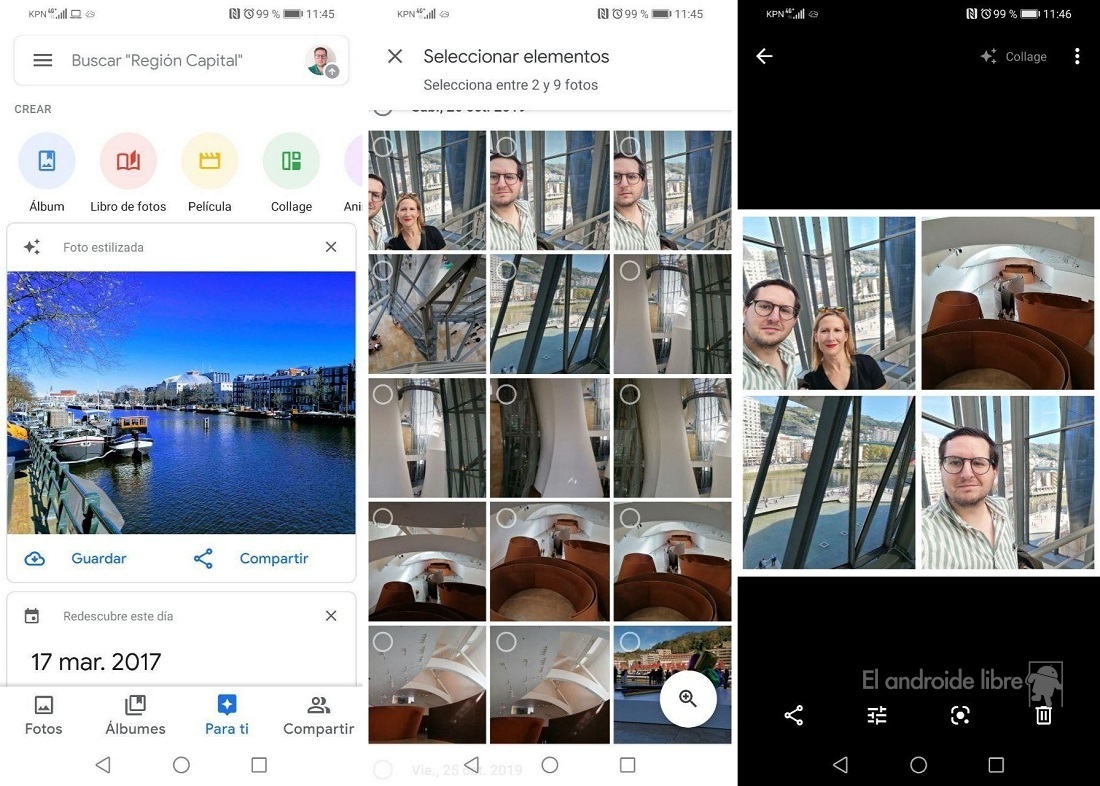The height and width of the screenshot is (786, 1100).
Task: Delete the collage with trash icon
Action: (x=1043, y=715)
